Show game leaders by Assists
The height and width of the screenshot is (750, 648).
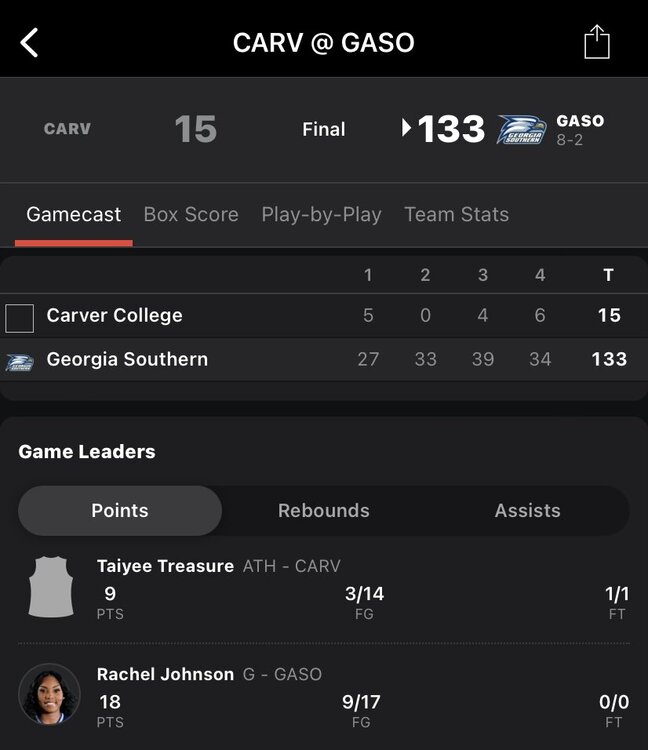click(x=527, y=510)
